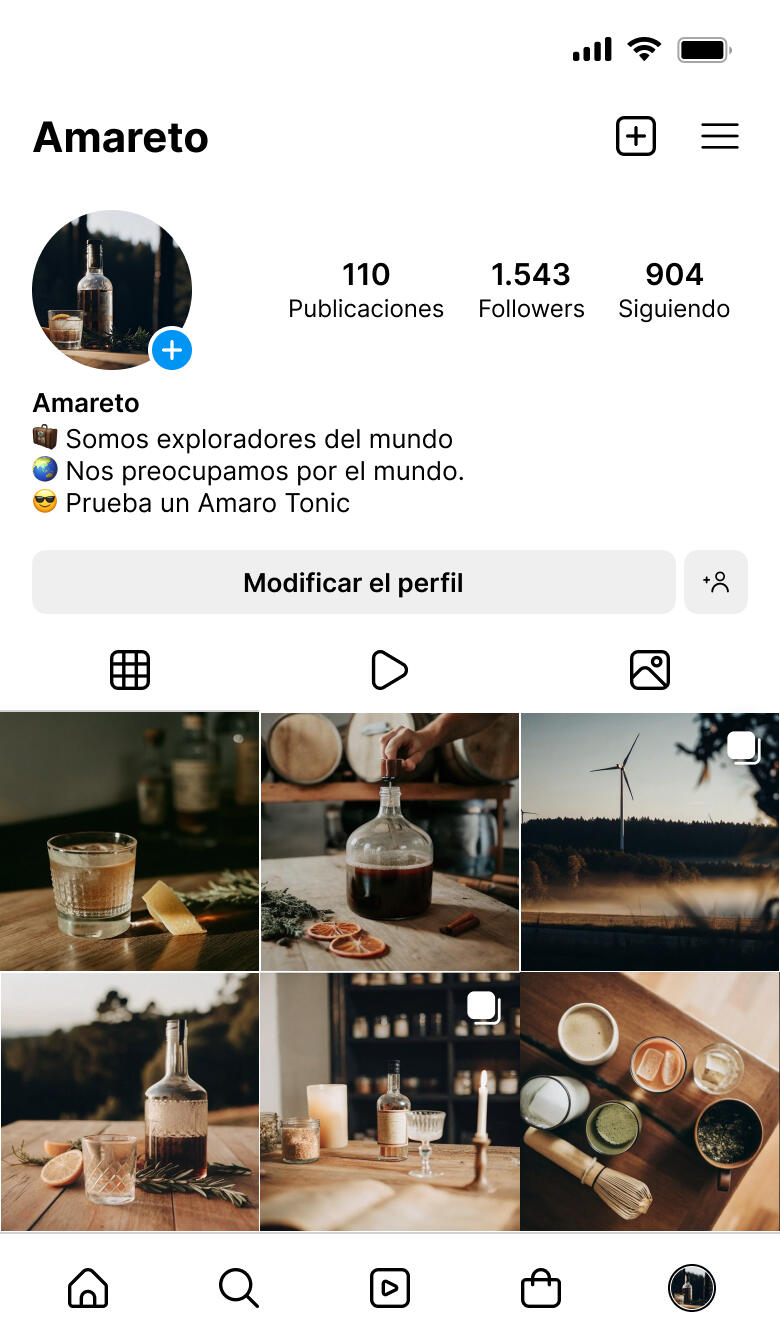Select the profile tab in bottom bar

691,1288
